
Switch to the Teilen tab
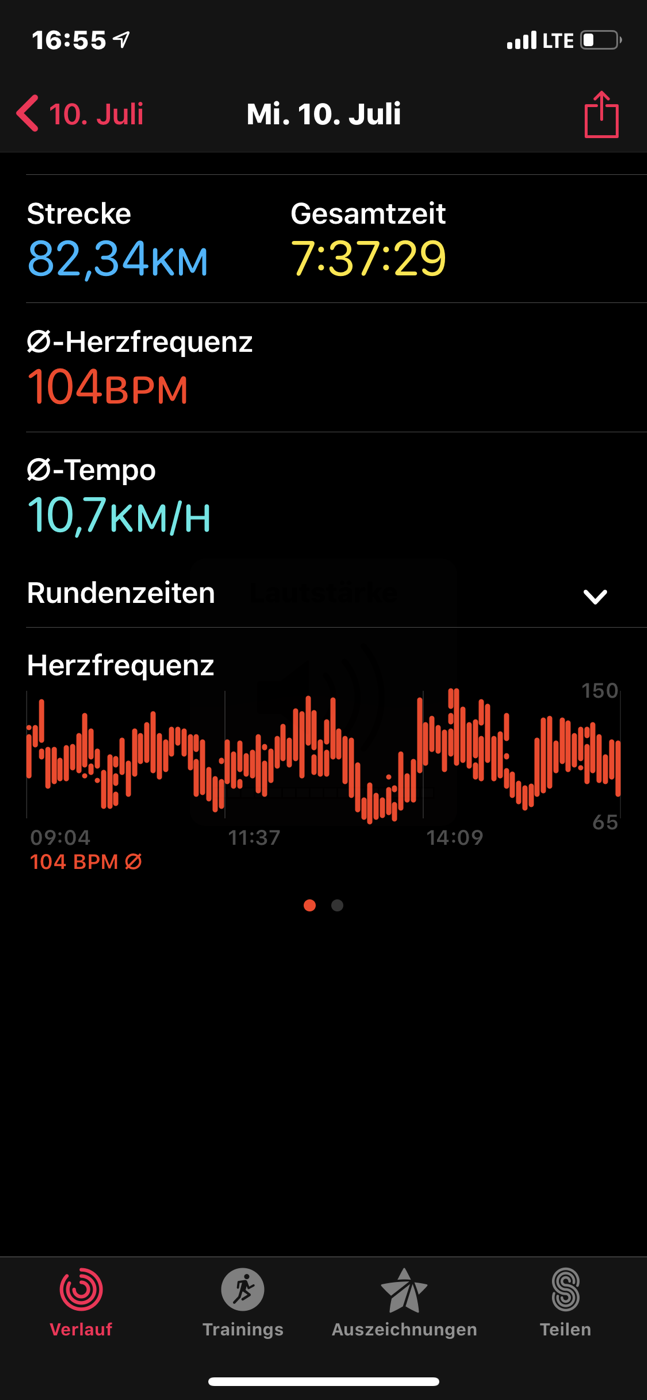(565, 1303)
